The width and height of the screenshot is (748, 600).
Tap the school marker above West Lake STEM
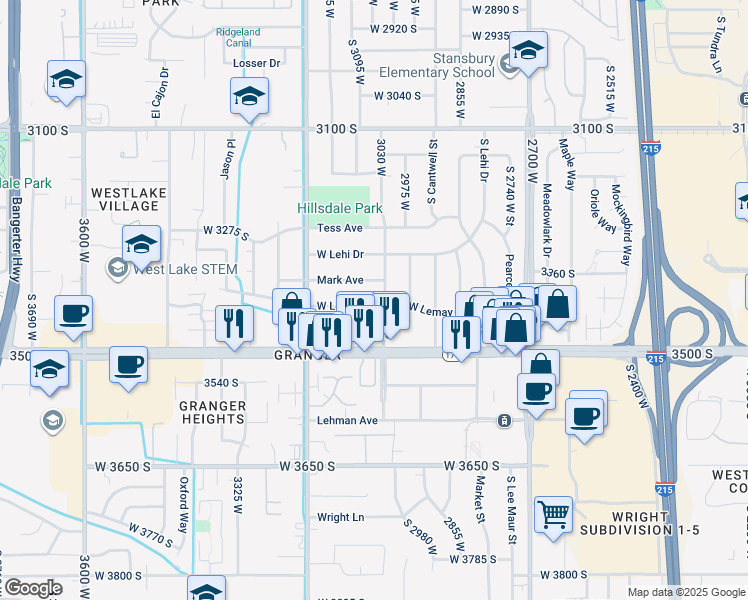(142, 243)
